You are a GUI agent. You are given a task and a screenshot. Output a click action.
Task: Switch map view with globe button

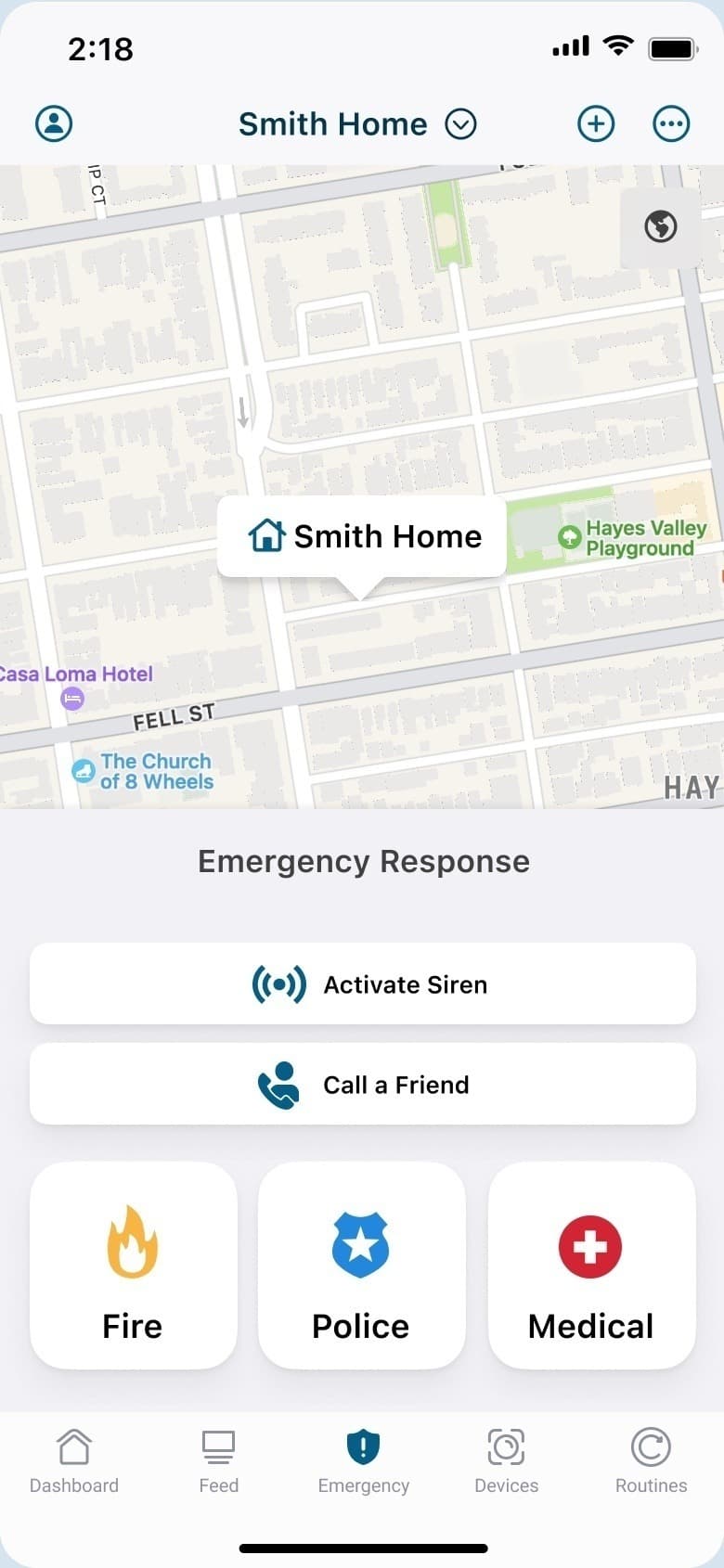pyautogui.click(x=661, y=226)
